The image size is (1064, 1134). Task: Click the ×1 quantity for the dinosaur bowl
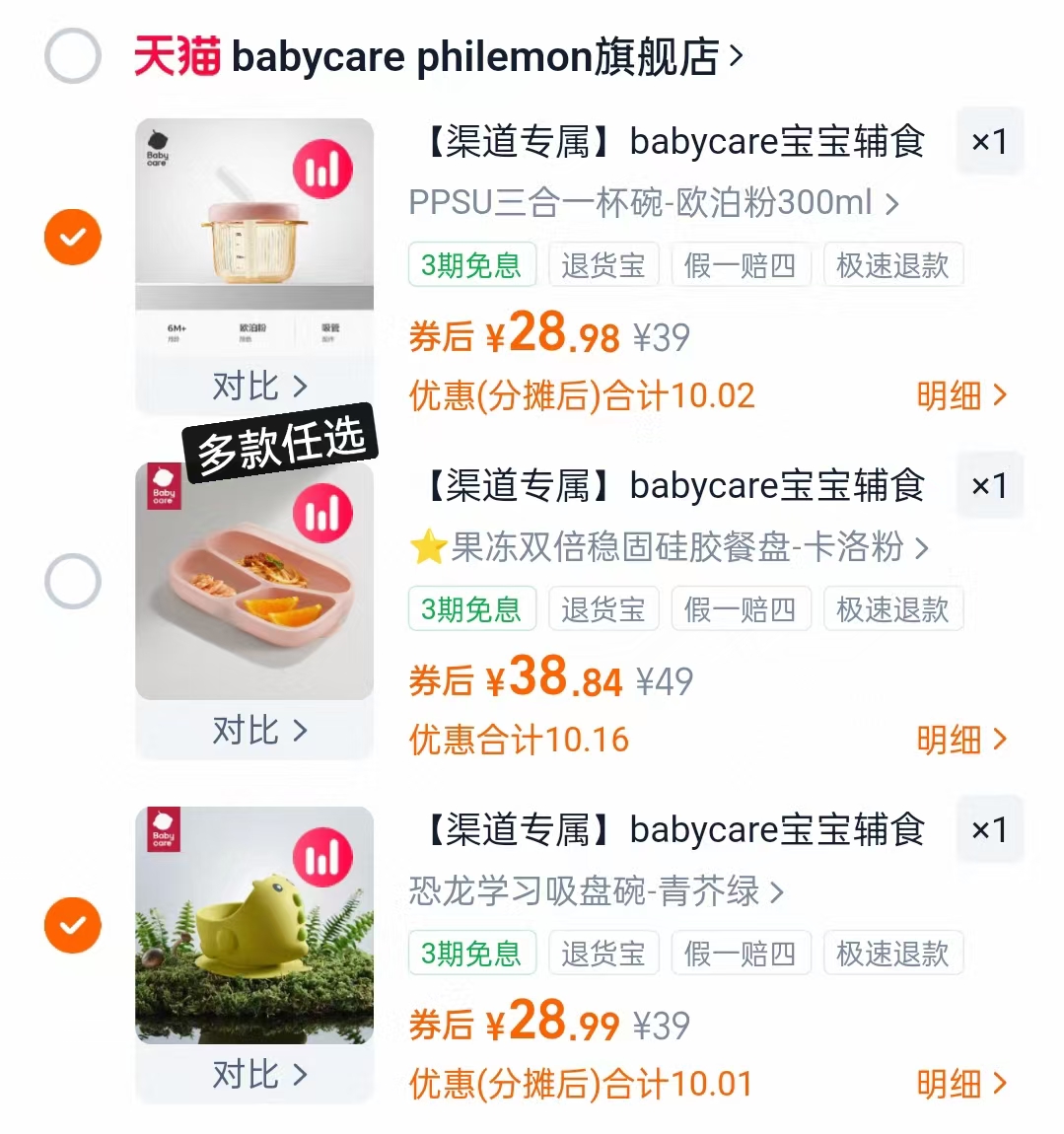pyautogui.click(x=989, y=829)
